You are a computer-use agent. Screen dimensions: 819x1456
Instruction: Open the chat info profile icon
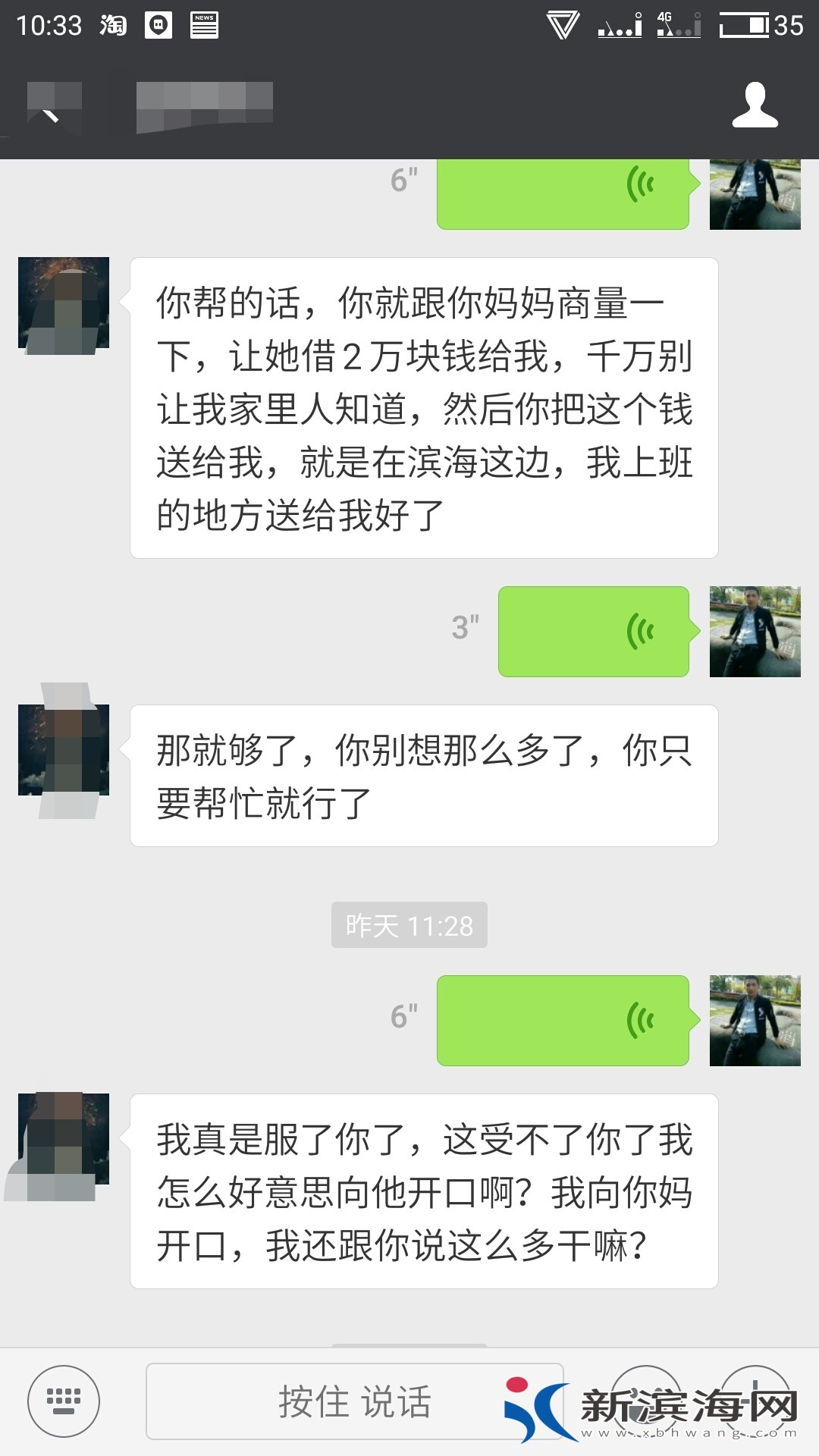click(x=755, y=106)
